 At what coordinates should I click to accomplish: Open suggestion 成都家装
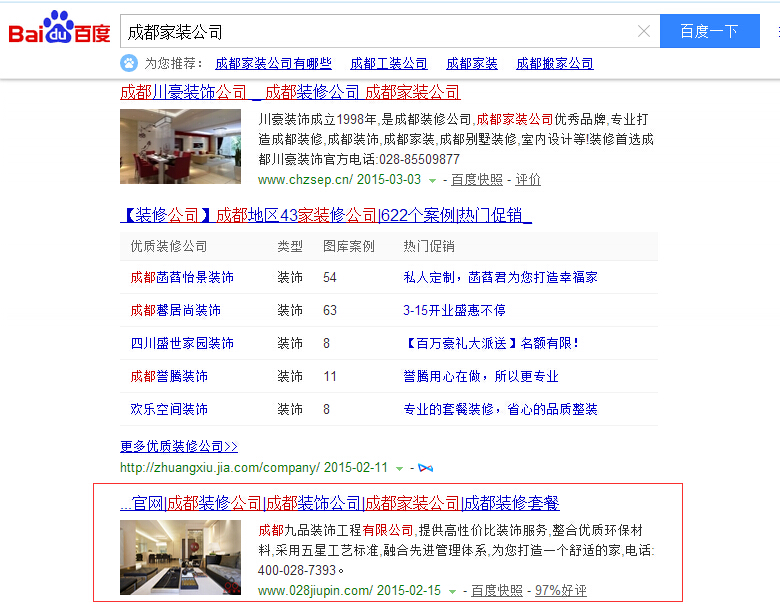coord(471,63)
